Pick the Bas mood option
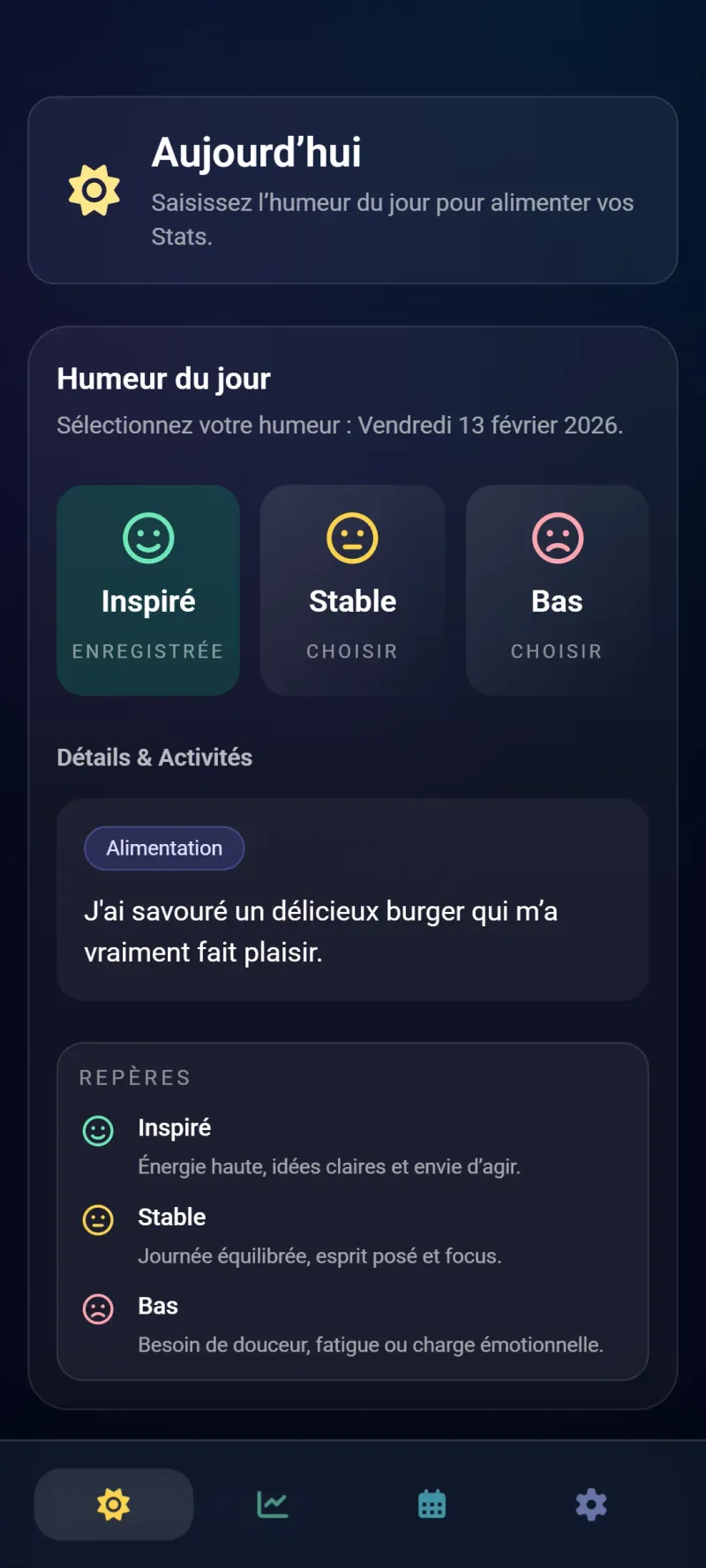 coord(557,590)
